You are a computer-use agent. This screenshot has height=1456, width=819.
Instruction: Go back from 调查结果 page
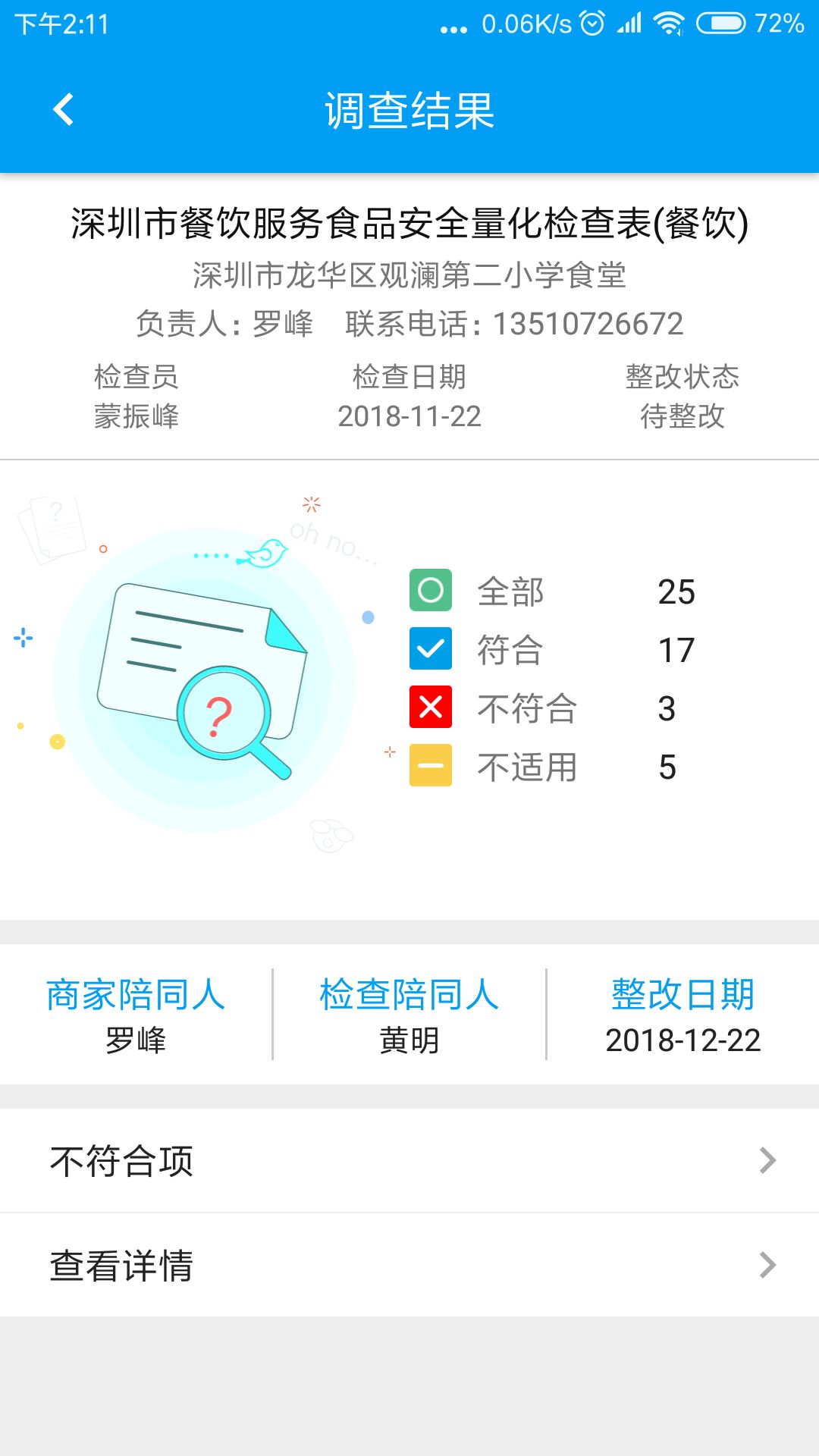(x=64, y=110)
